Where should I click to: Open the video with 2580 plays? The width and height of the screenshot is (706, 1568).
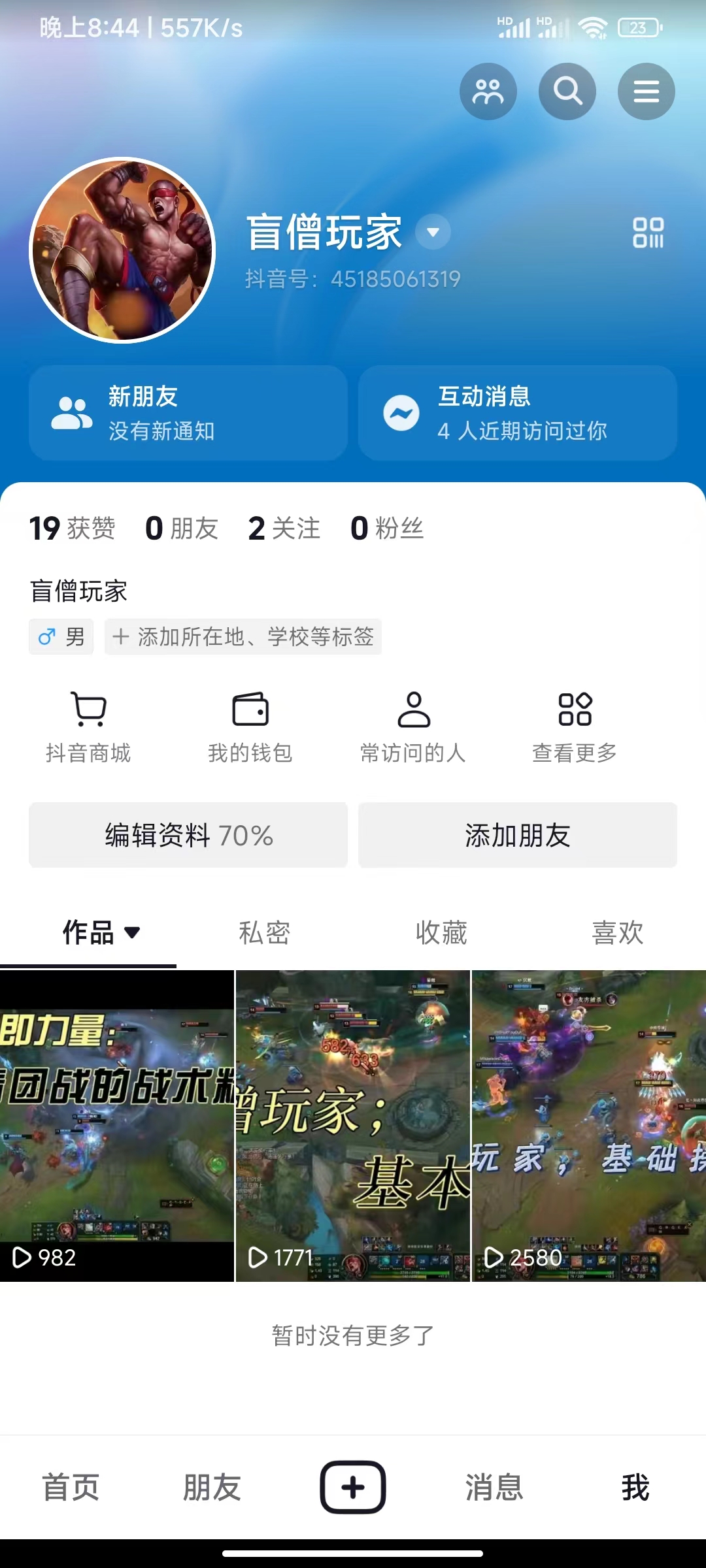[x=588, y=1125]
